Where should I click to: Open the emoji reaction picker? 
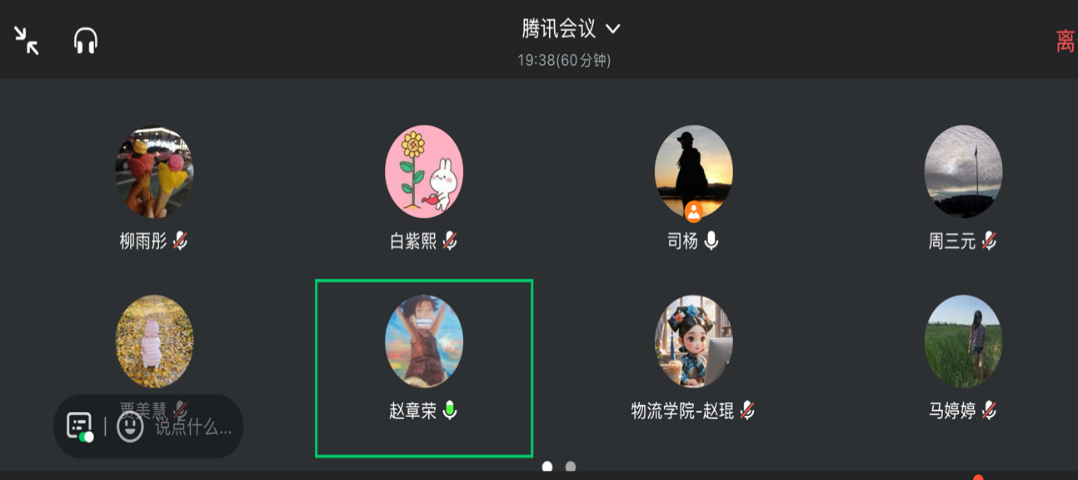click(x=130, y=426)
